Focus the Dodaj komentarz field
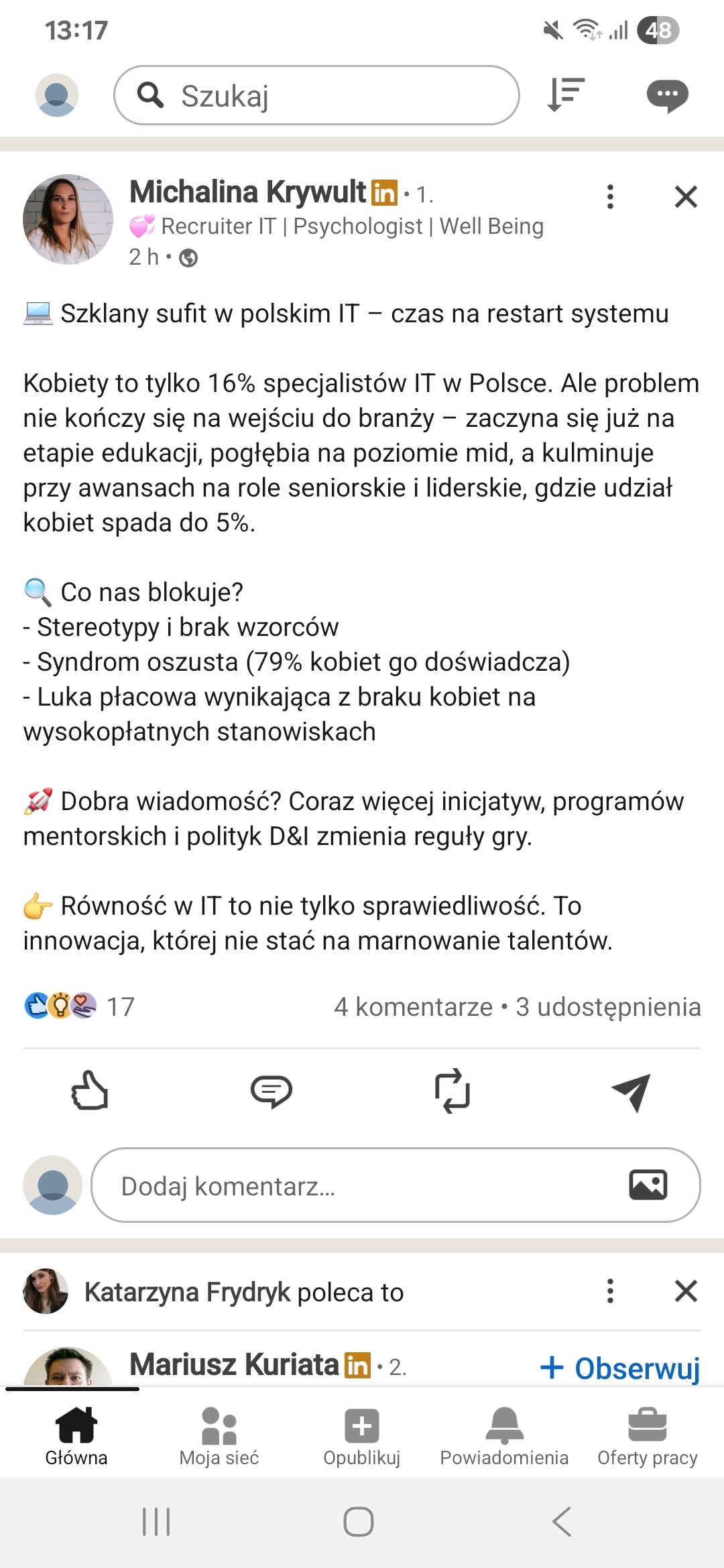 click(x=362, y=1185)
